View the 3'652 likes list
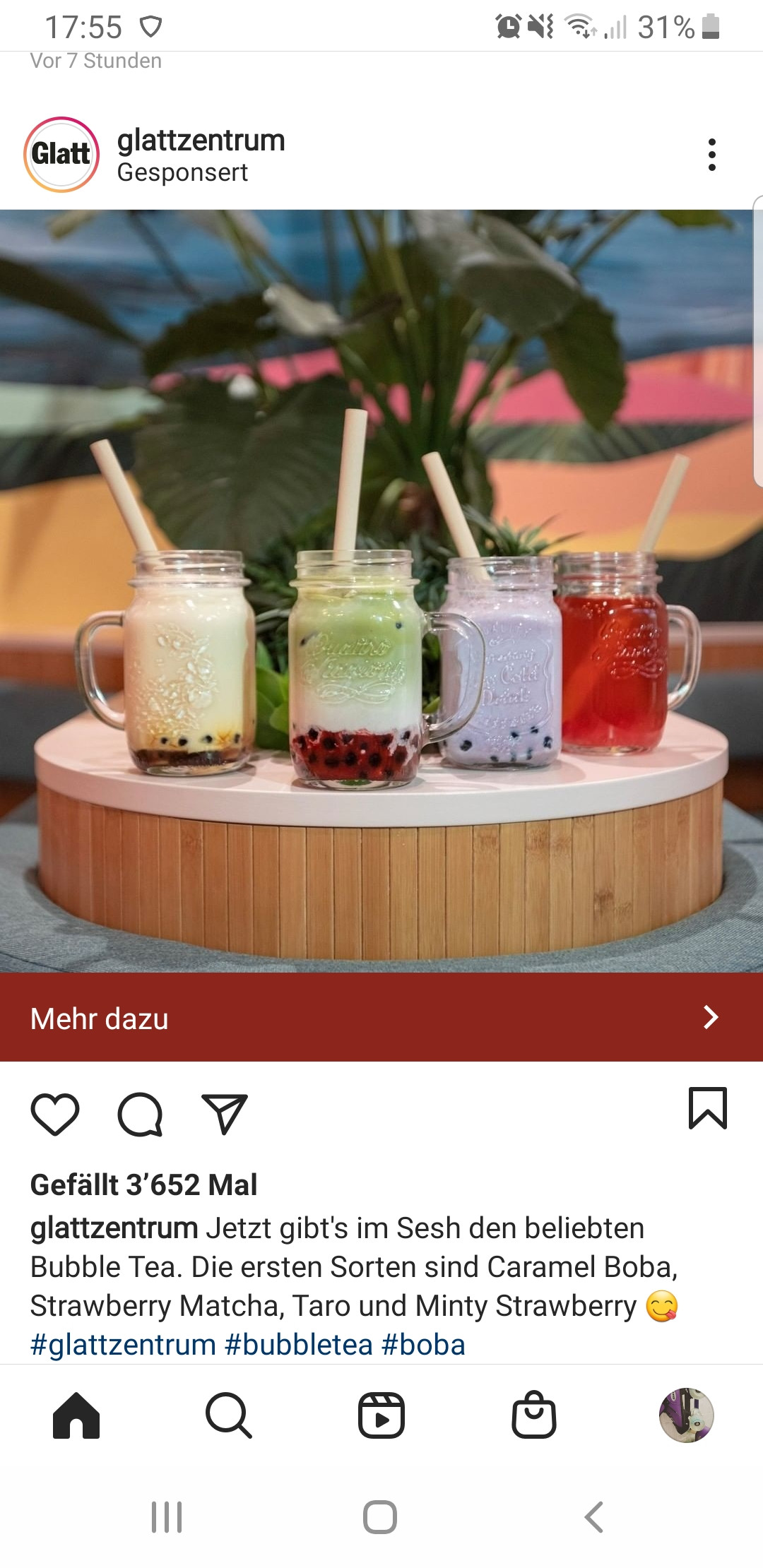763x1568 pixels. [143, 1184]
